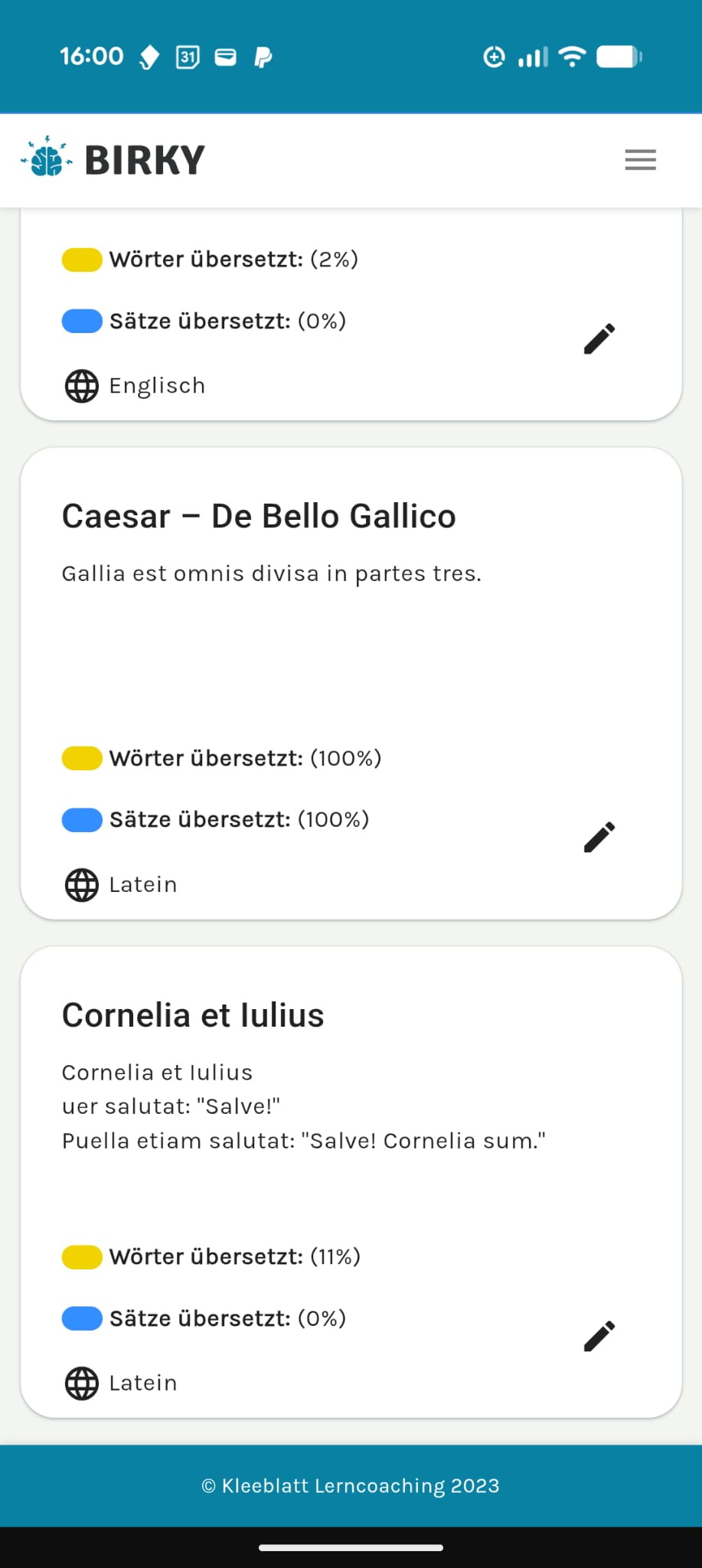Edit the Englisch text entry via pencil icon
This screenshot has width=702, height=1568.
[599, 337]
